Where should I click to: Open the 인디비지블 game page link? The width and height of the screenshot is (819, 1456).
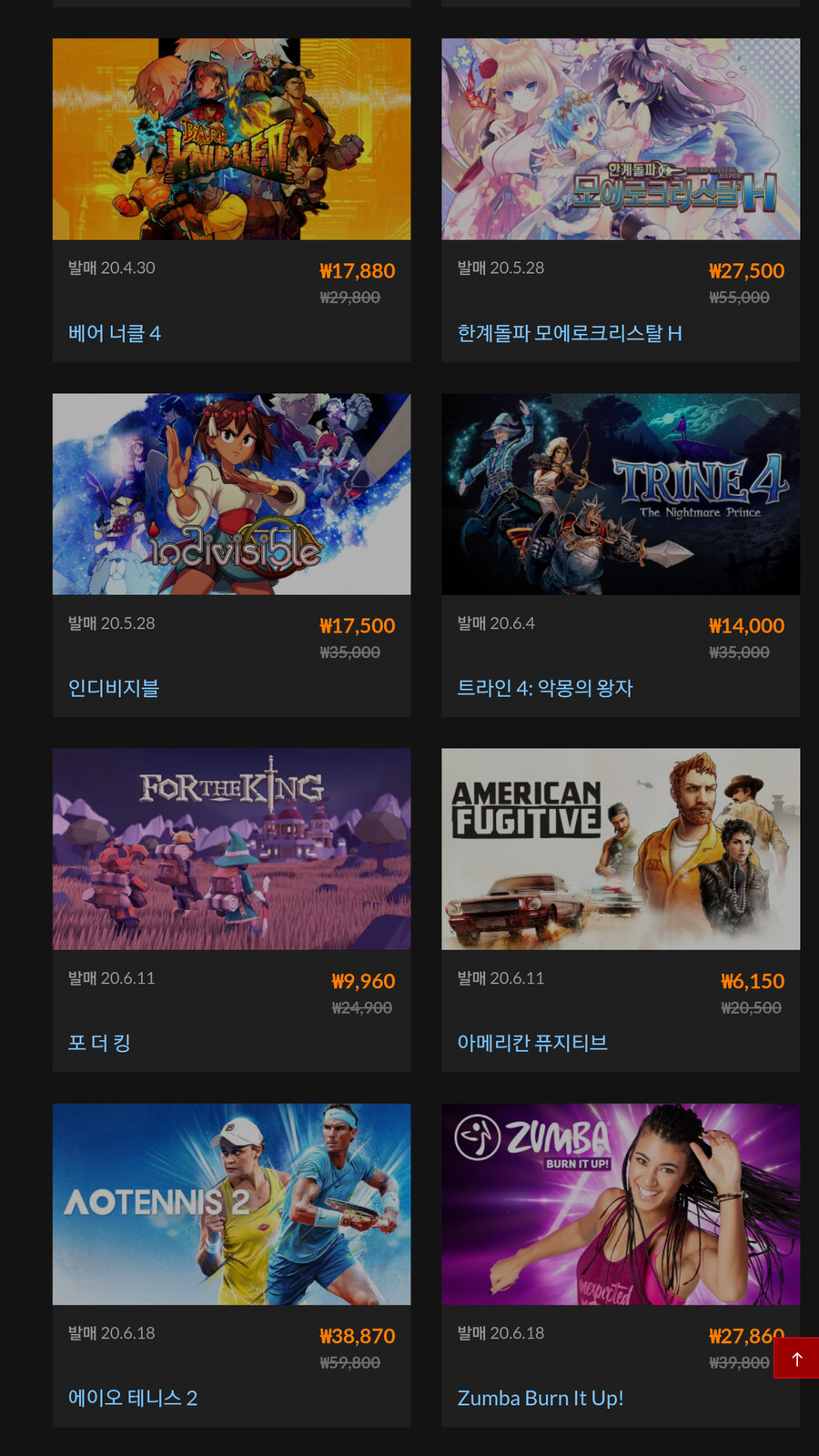(113, 688)
